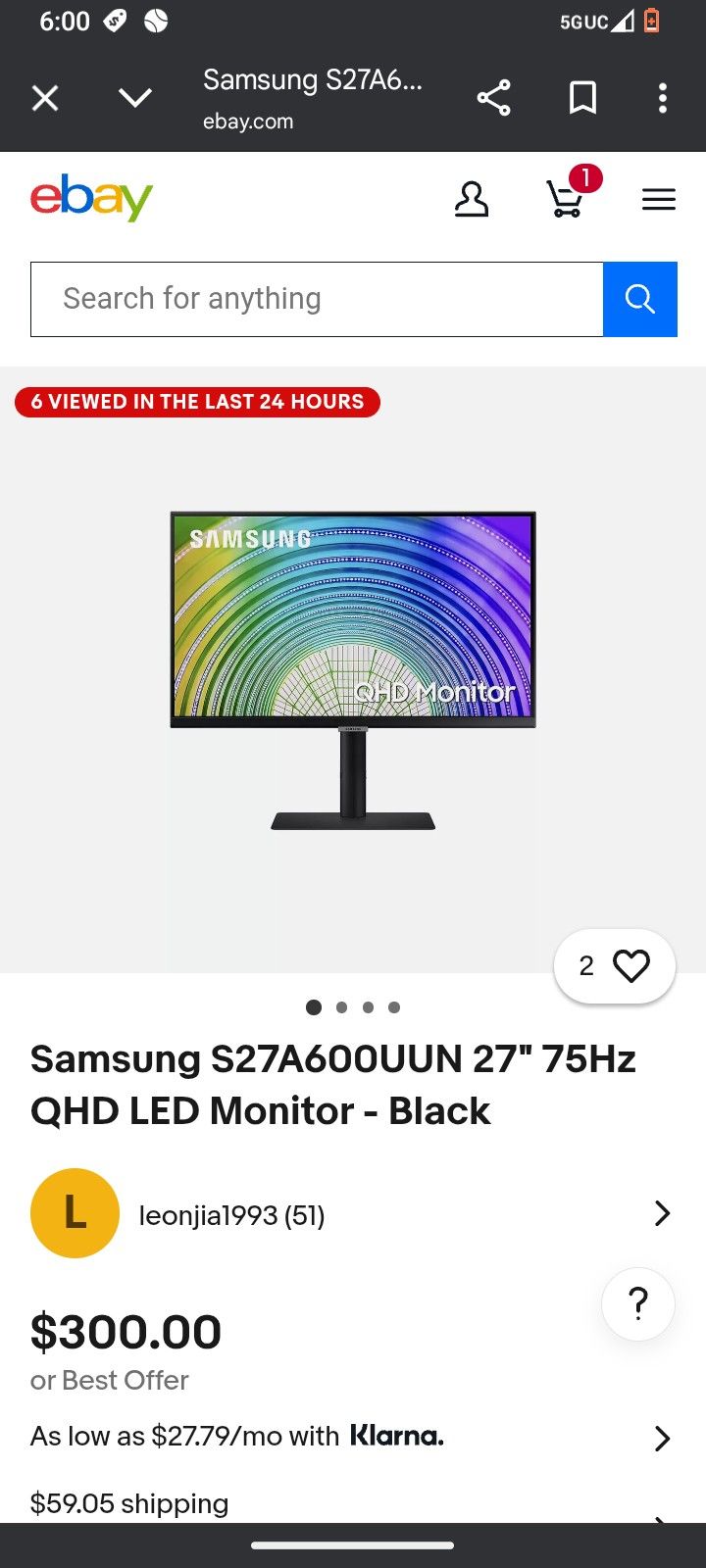This screenshot has height=1568, width=706.
Task: Go to eBay homepage via the logo
Action: pos(91,198)
